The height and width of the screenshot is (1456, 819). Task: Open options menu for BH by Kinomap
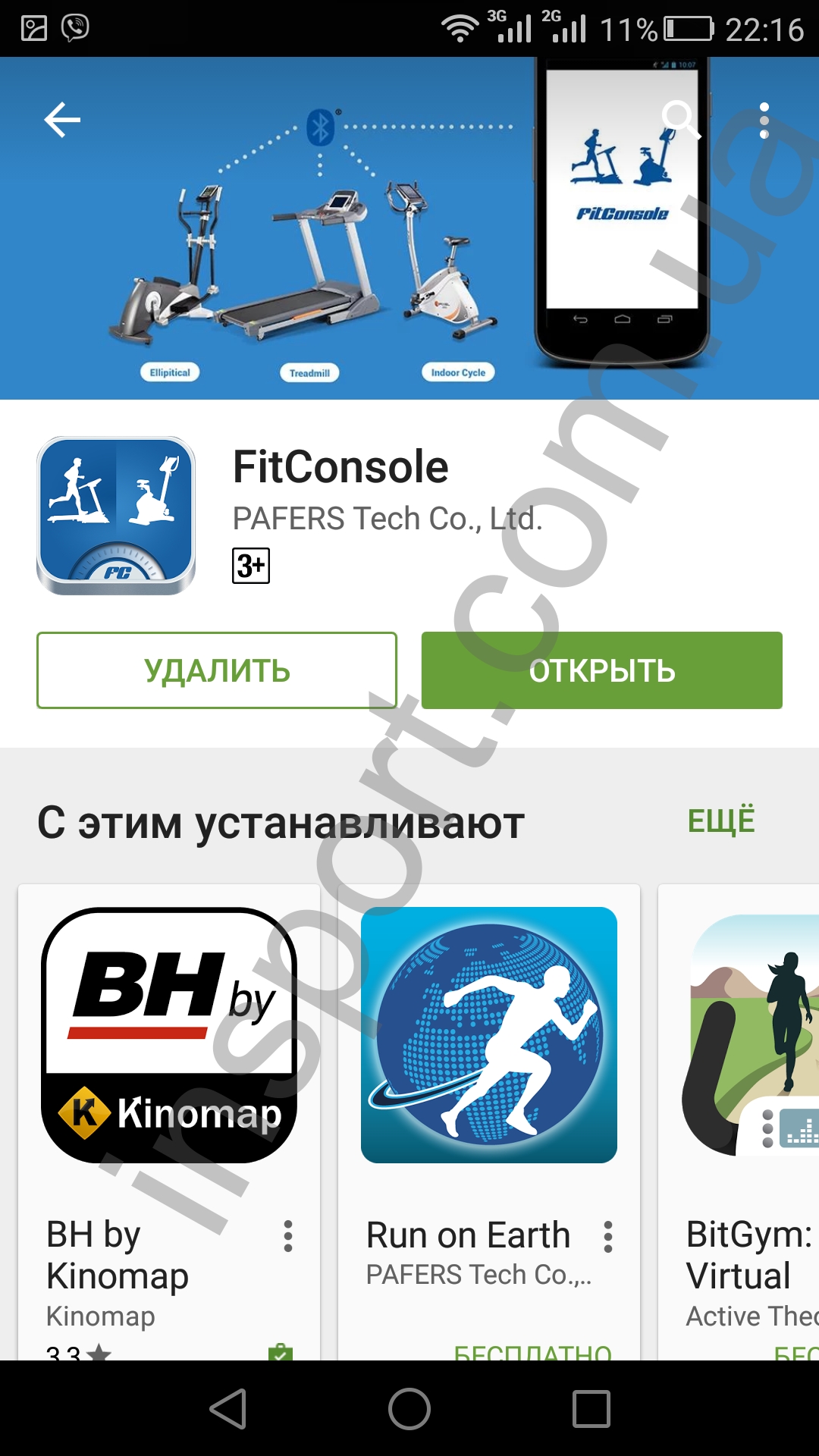point(288,1236)
